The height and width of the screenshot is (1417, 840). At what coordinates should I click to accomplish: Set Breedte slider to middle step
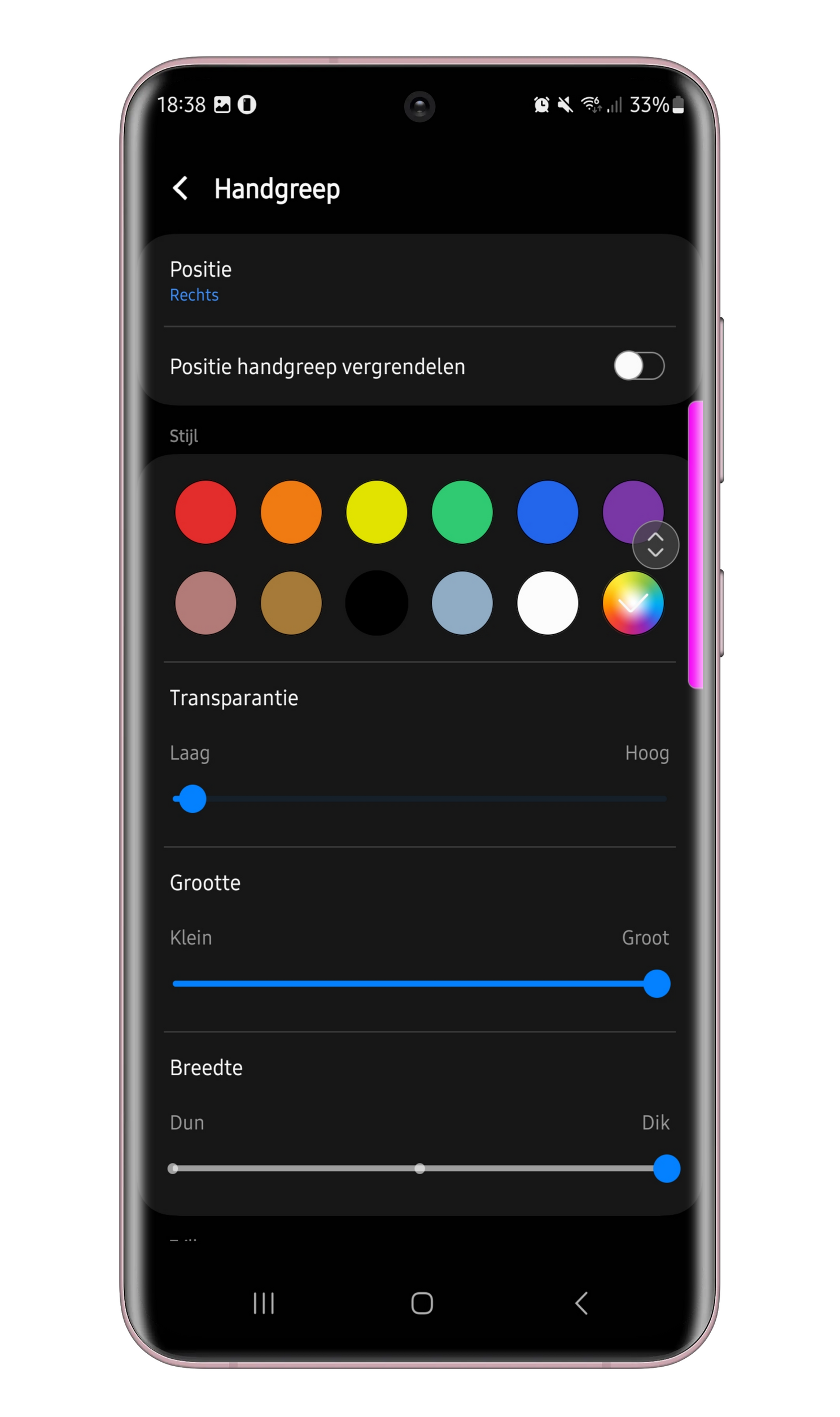click(x=419, y=1169)
